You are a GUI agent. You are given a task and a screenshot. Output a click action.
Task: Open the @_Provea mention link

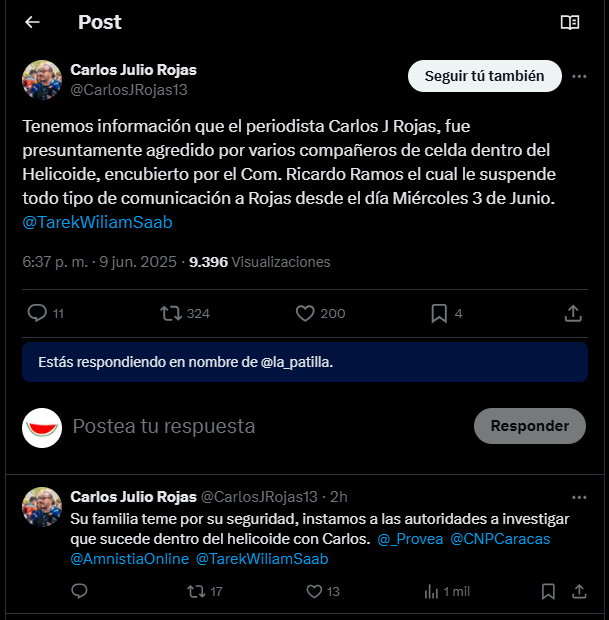click(x=408, y=539)
